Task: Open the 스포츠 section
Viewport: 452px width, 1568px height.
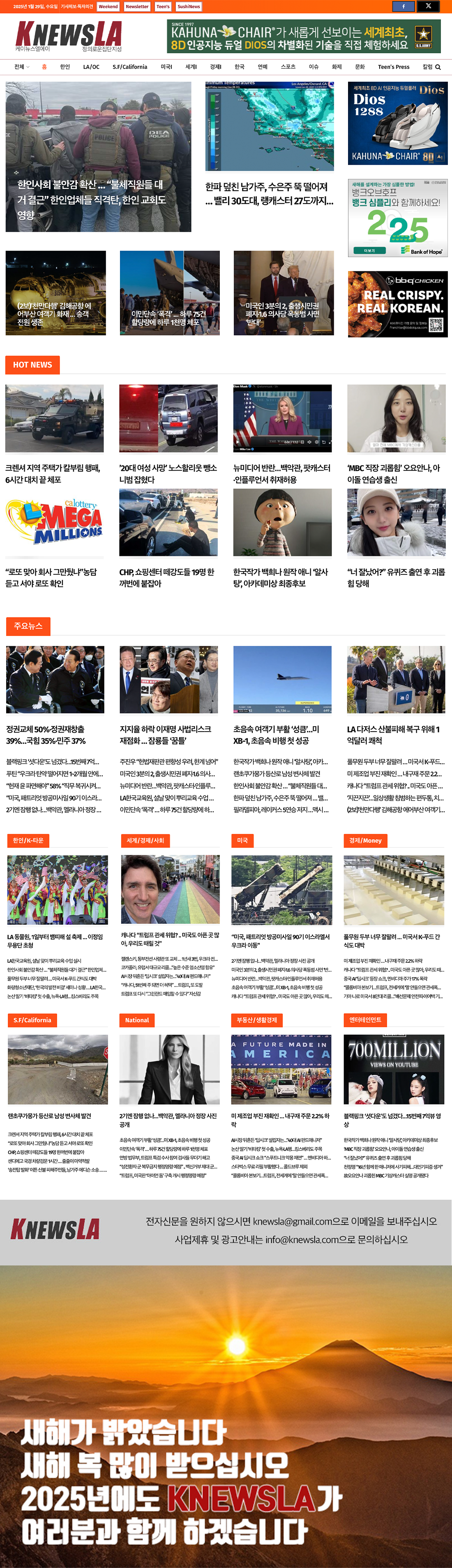Action: tap(288, 67)
